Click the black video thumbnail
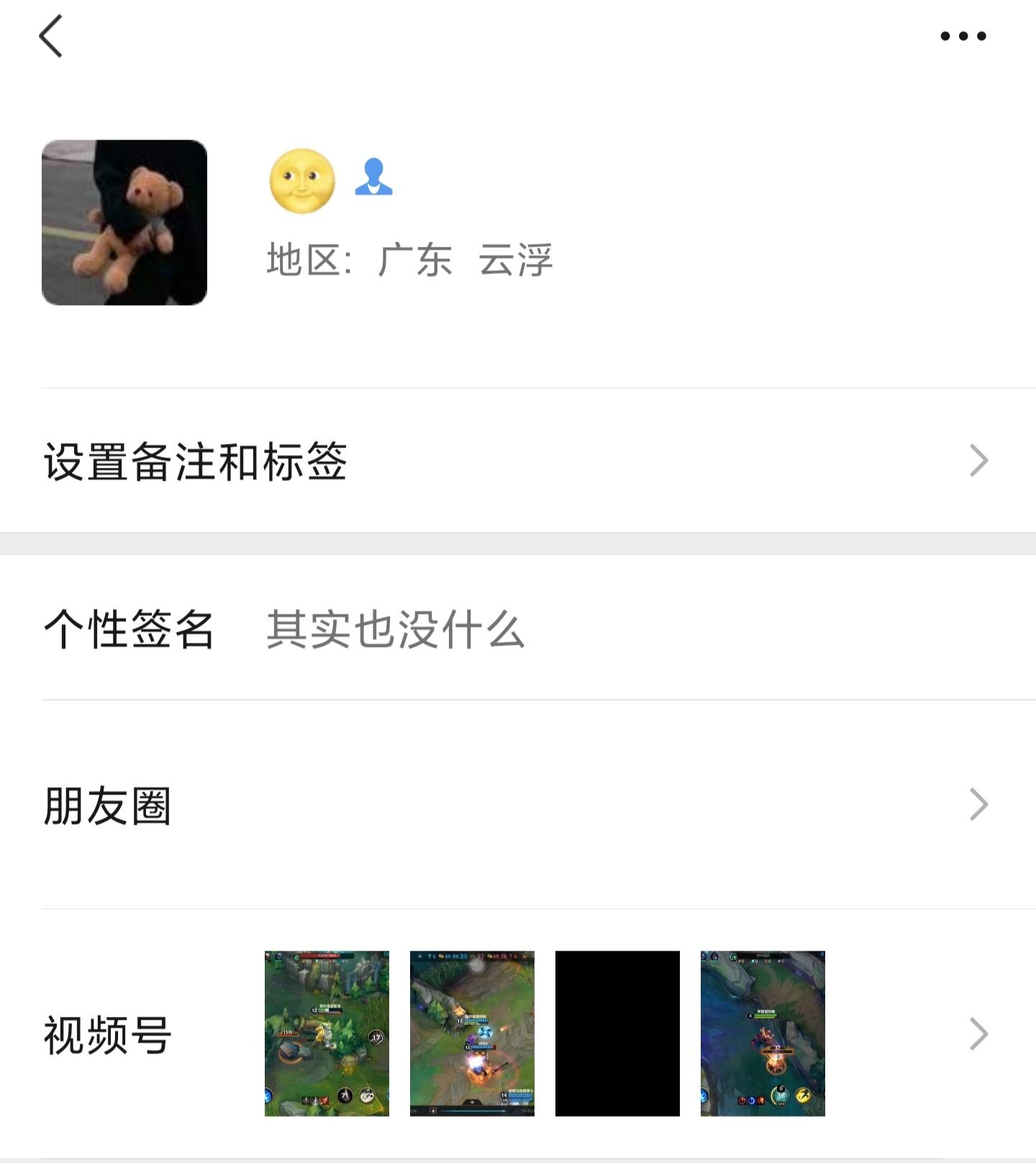Screen dimensions: 1036x1163 click(617, 1033)
